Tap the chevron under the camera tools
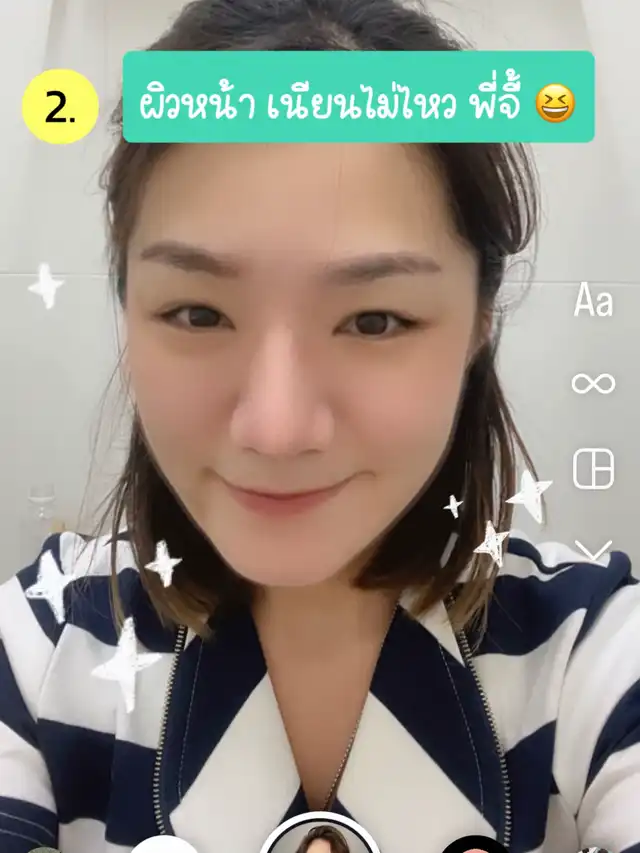Screen dimensions: 640x853 click(593, 550)
